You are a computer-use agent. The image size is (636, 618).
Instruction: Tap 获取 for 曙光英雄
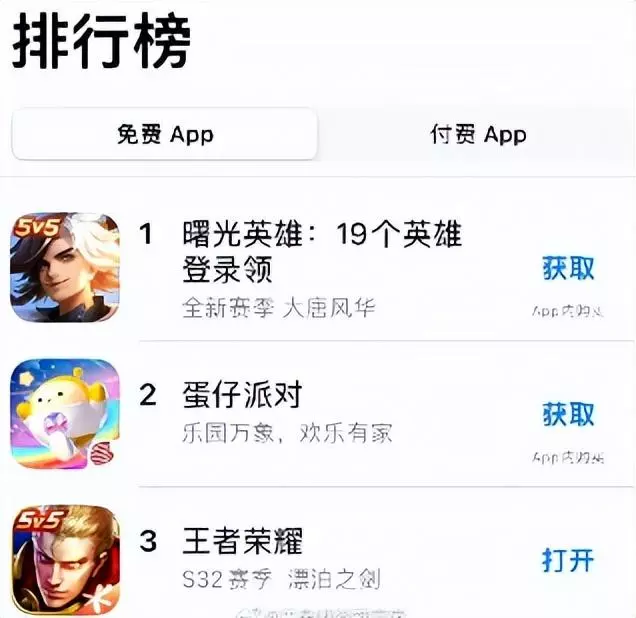click(x=568, y=268)
